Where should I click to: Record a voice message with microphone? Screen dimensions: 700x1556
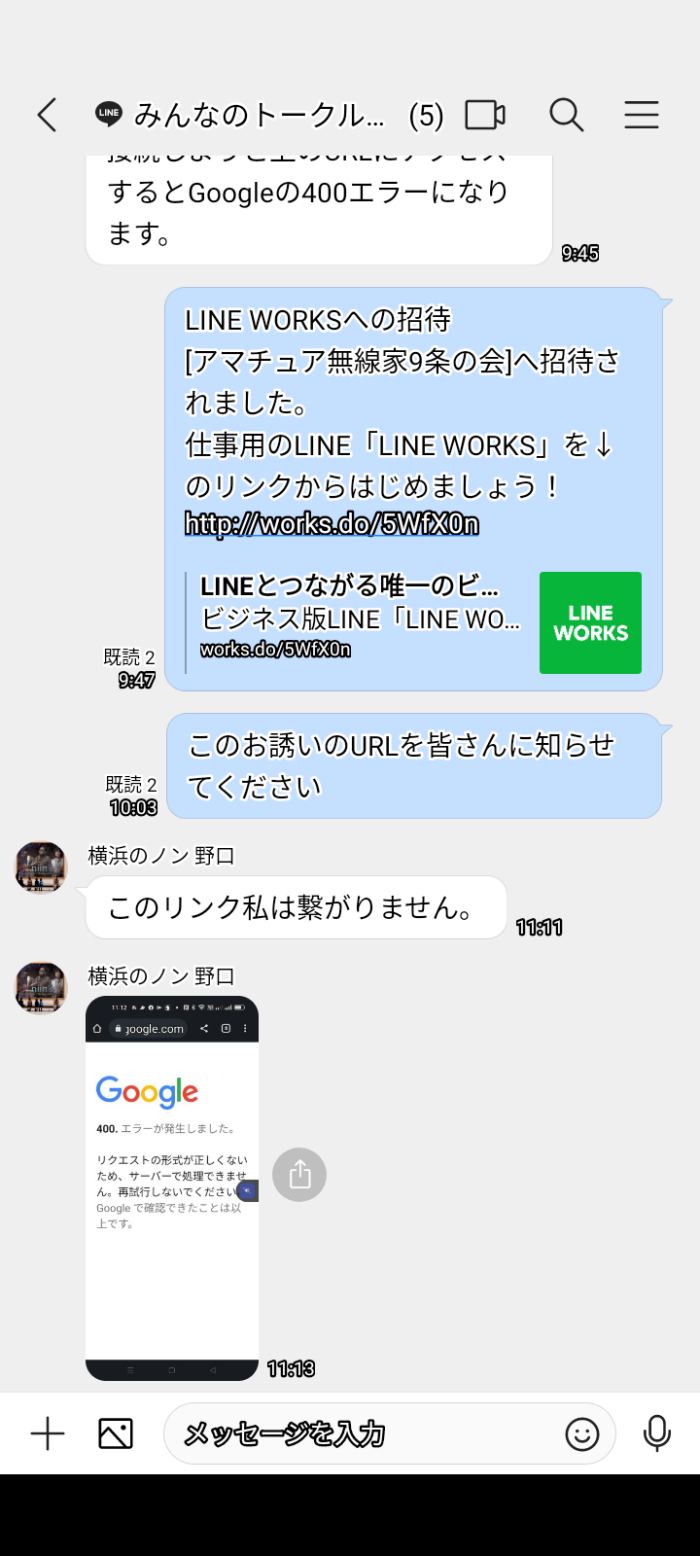coord(657,1434)
